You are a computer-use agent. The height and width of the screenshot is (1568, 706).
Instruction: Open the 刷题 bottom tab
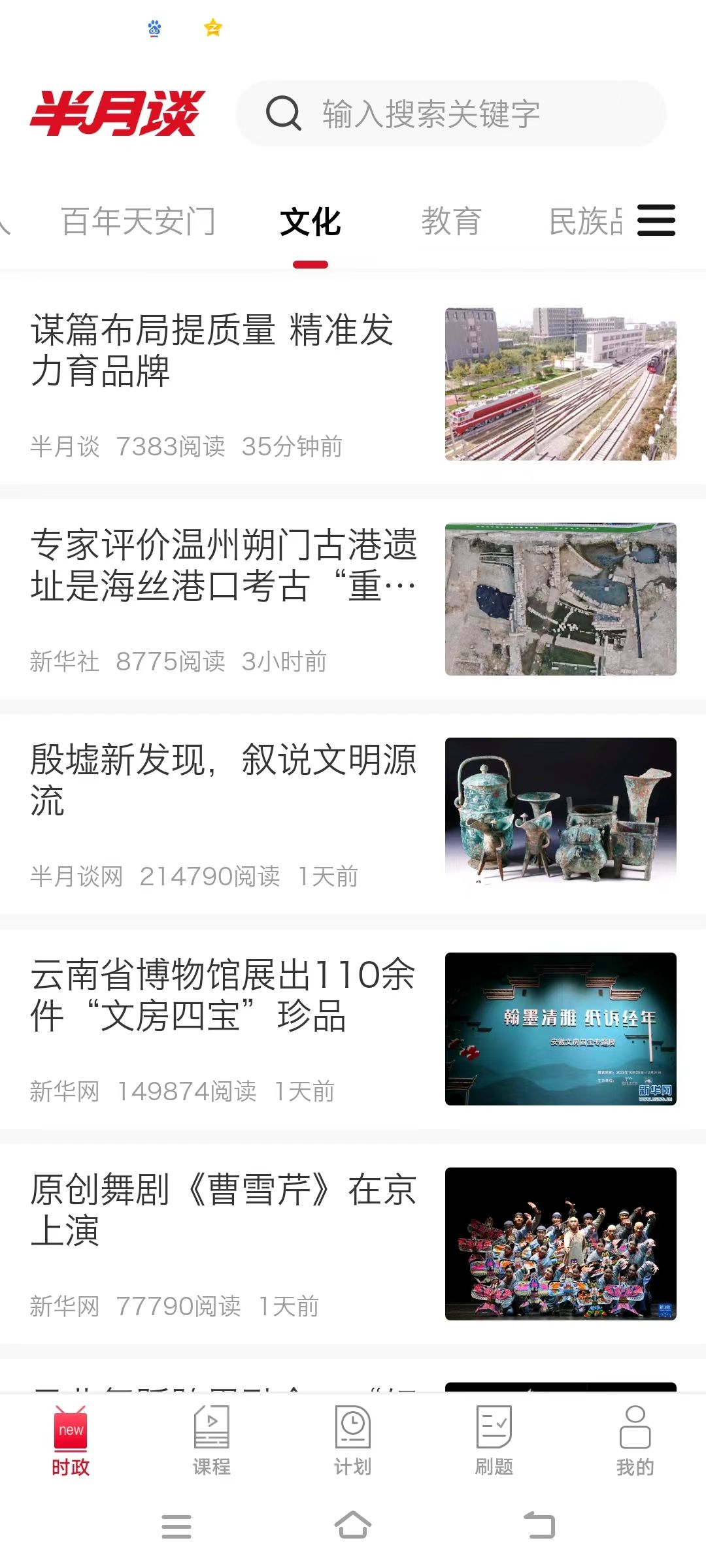pos(494,1441)
